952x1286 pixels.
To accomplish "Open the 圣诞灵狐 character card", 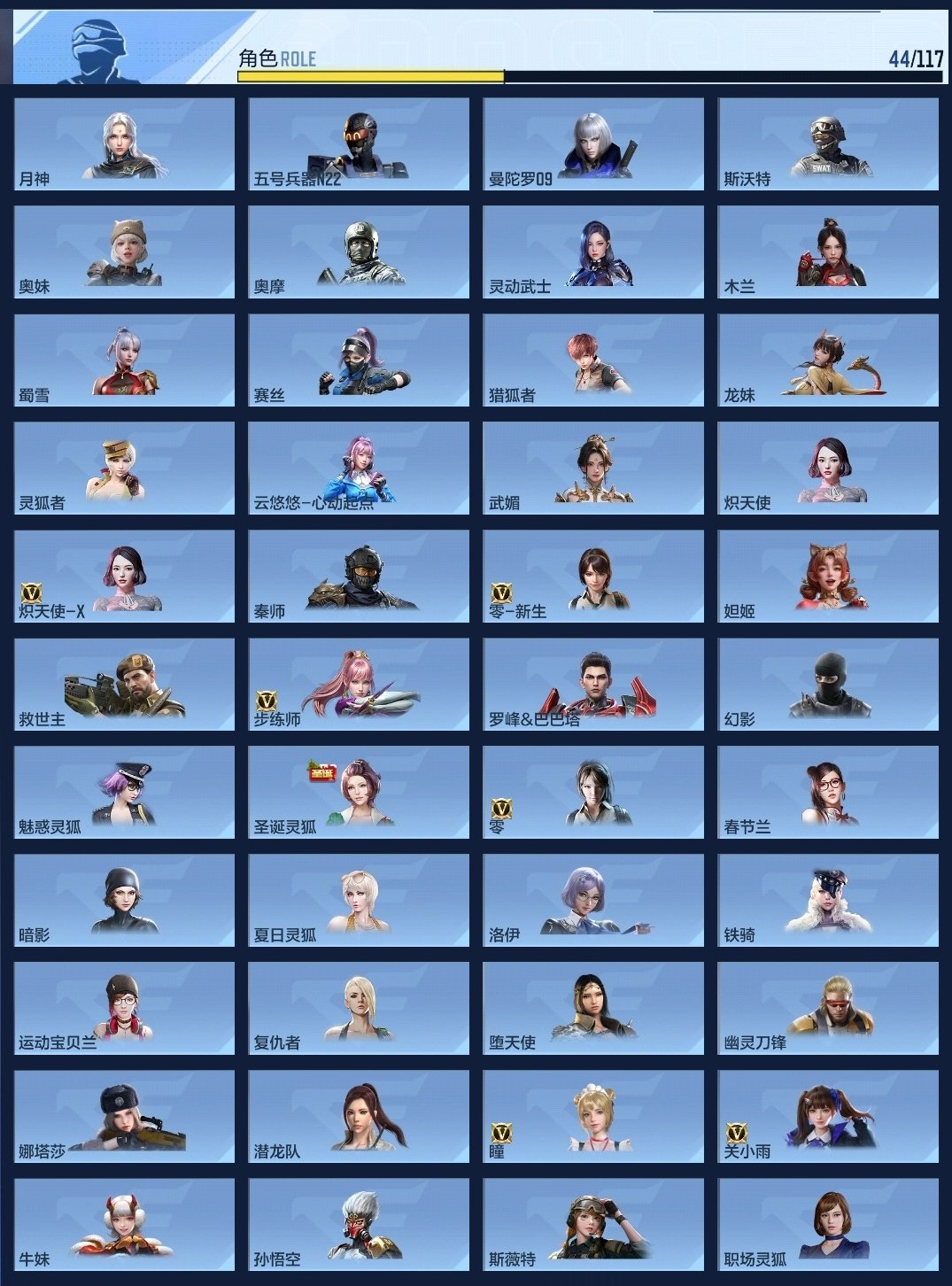I will (359, 792).
